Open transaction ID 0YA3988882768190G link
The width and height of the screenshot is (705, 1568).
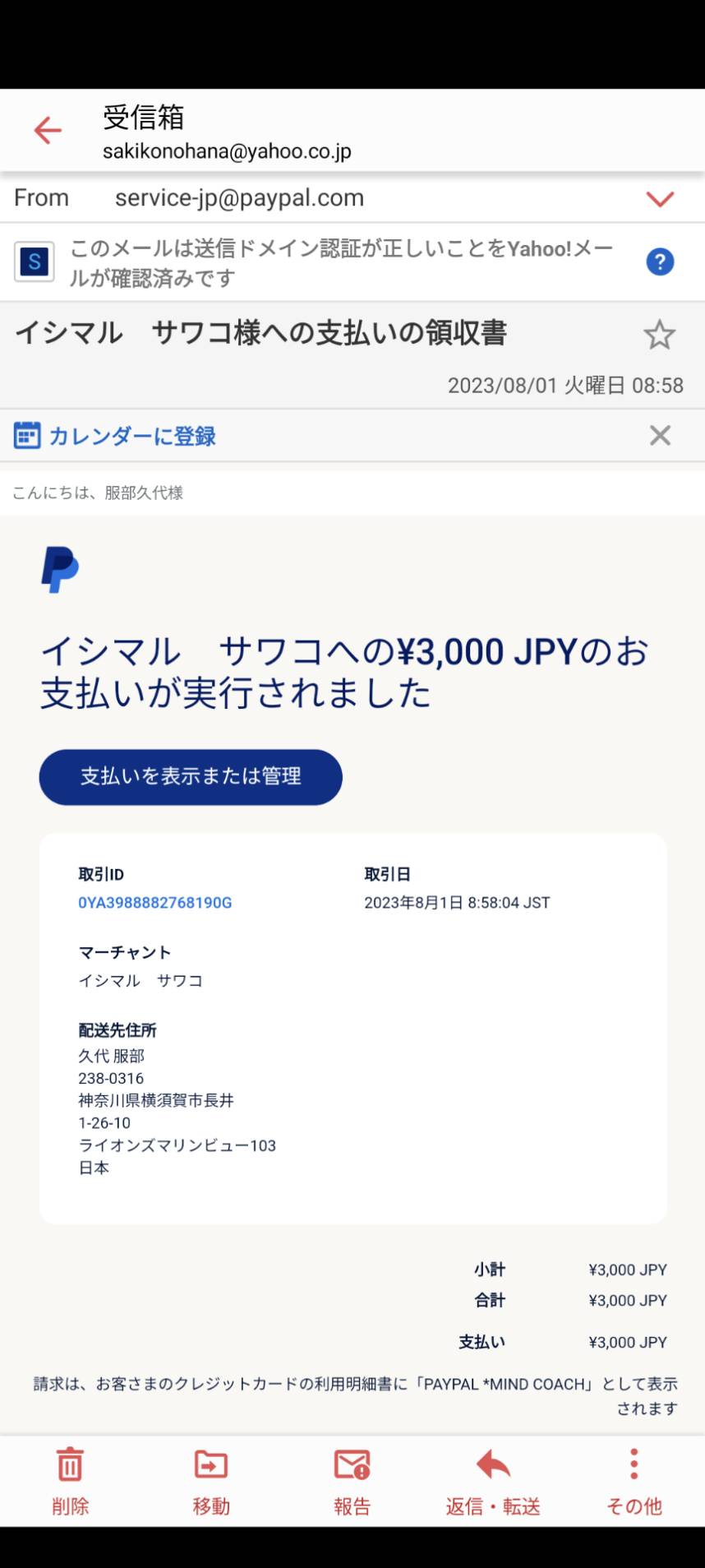point(155,902)
